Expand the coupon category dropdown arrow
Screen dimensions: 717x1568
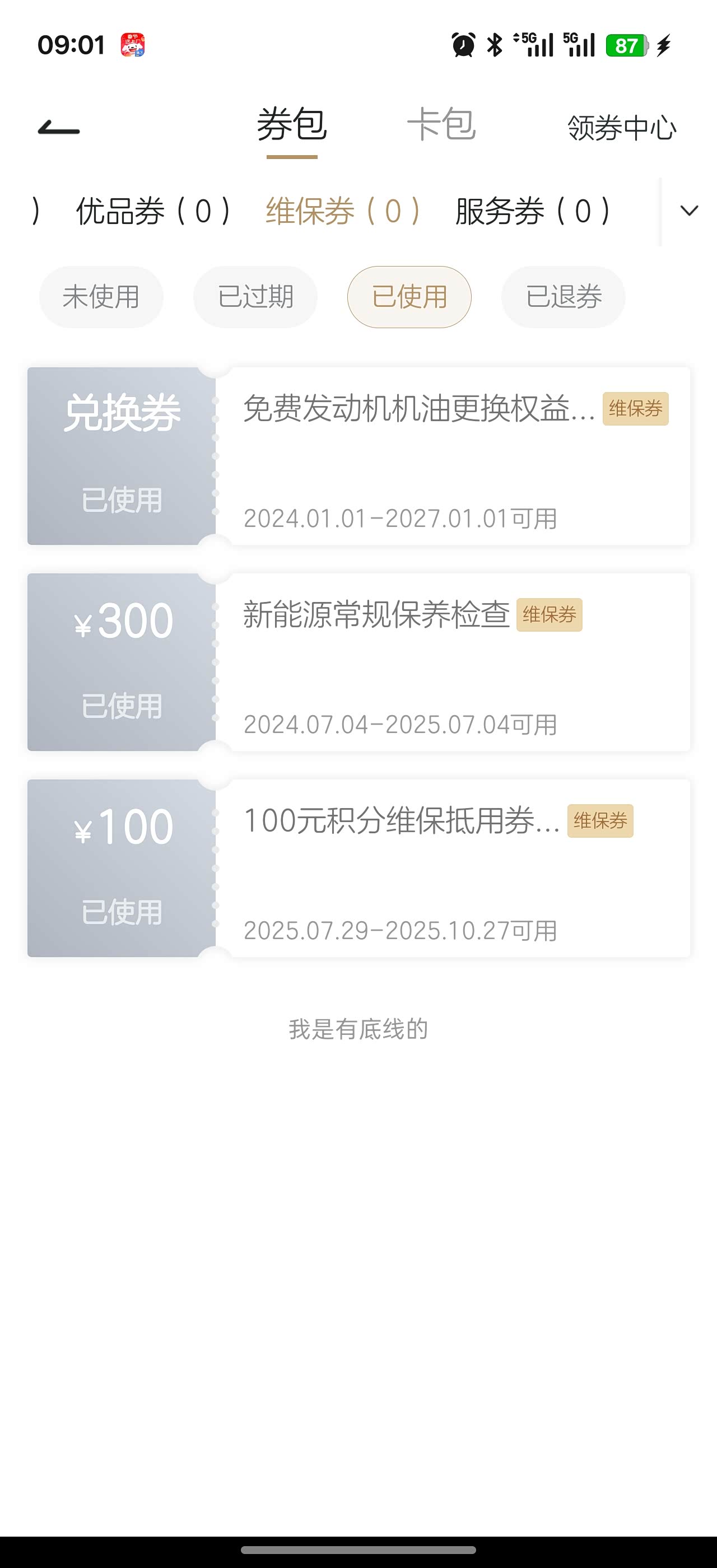coord(689,211)
